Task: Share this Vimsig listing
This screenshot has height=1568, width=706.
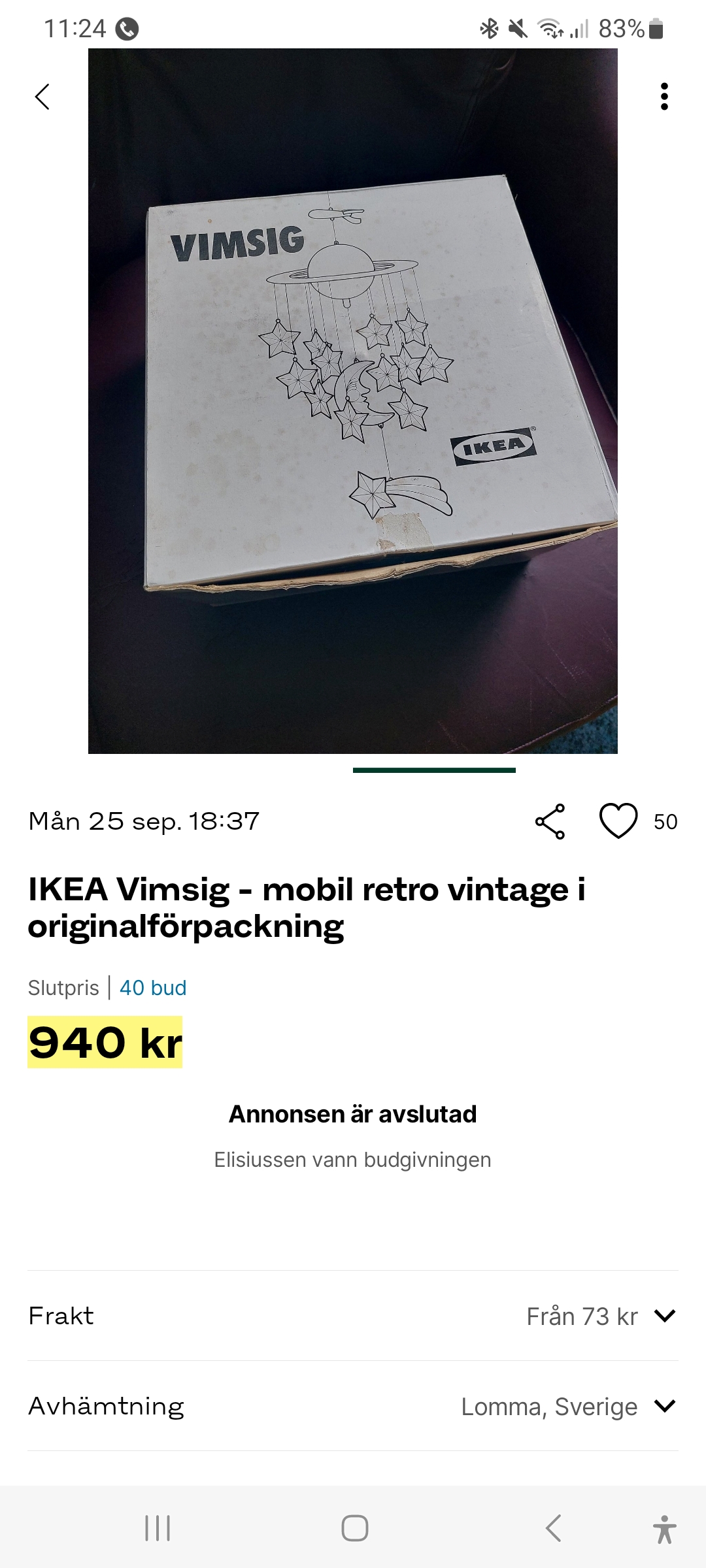Action: pos(550,821)
